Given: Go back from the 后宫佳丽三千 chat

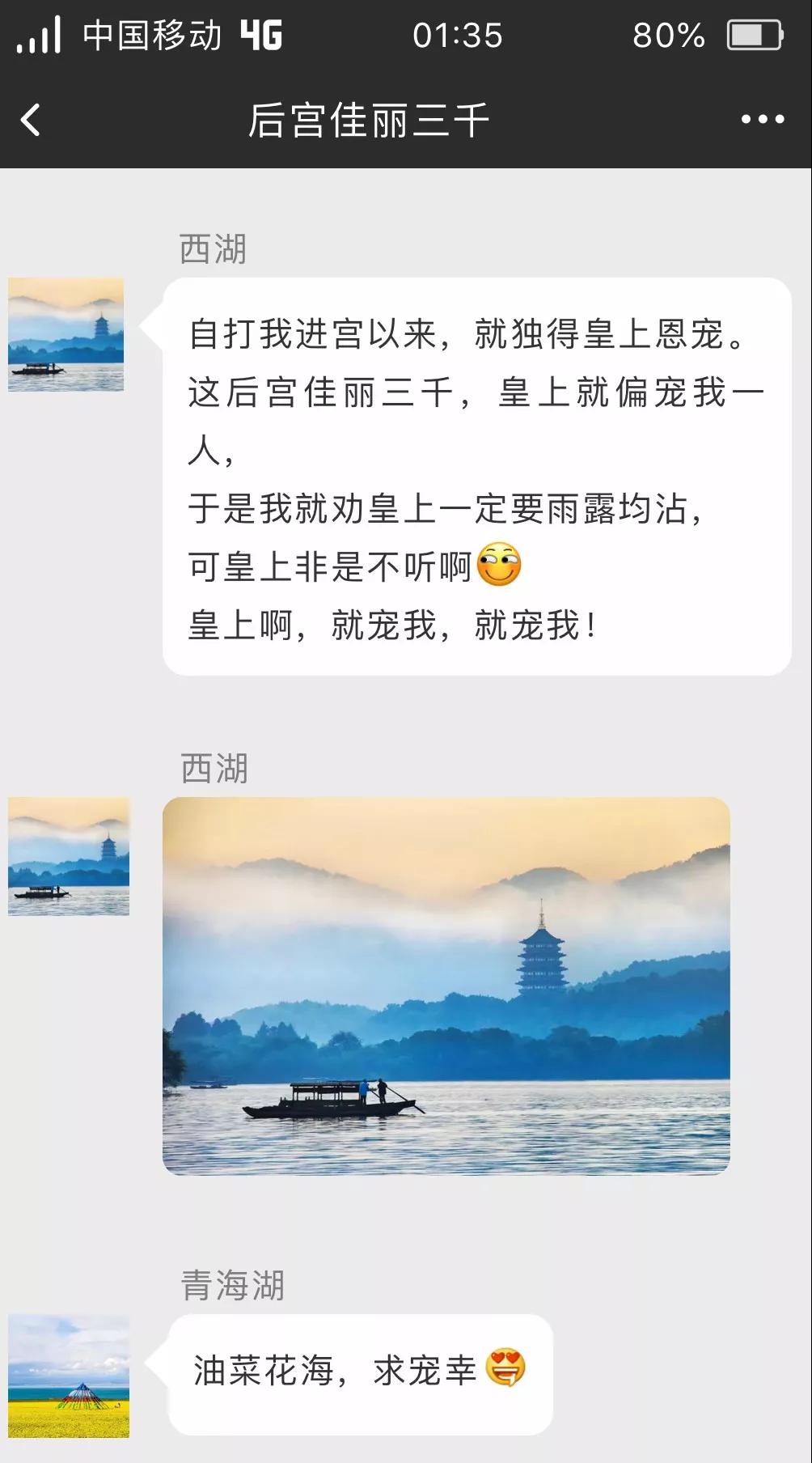Looking at the screenshot, I should [31, 121].
